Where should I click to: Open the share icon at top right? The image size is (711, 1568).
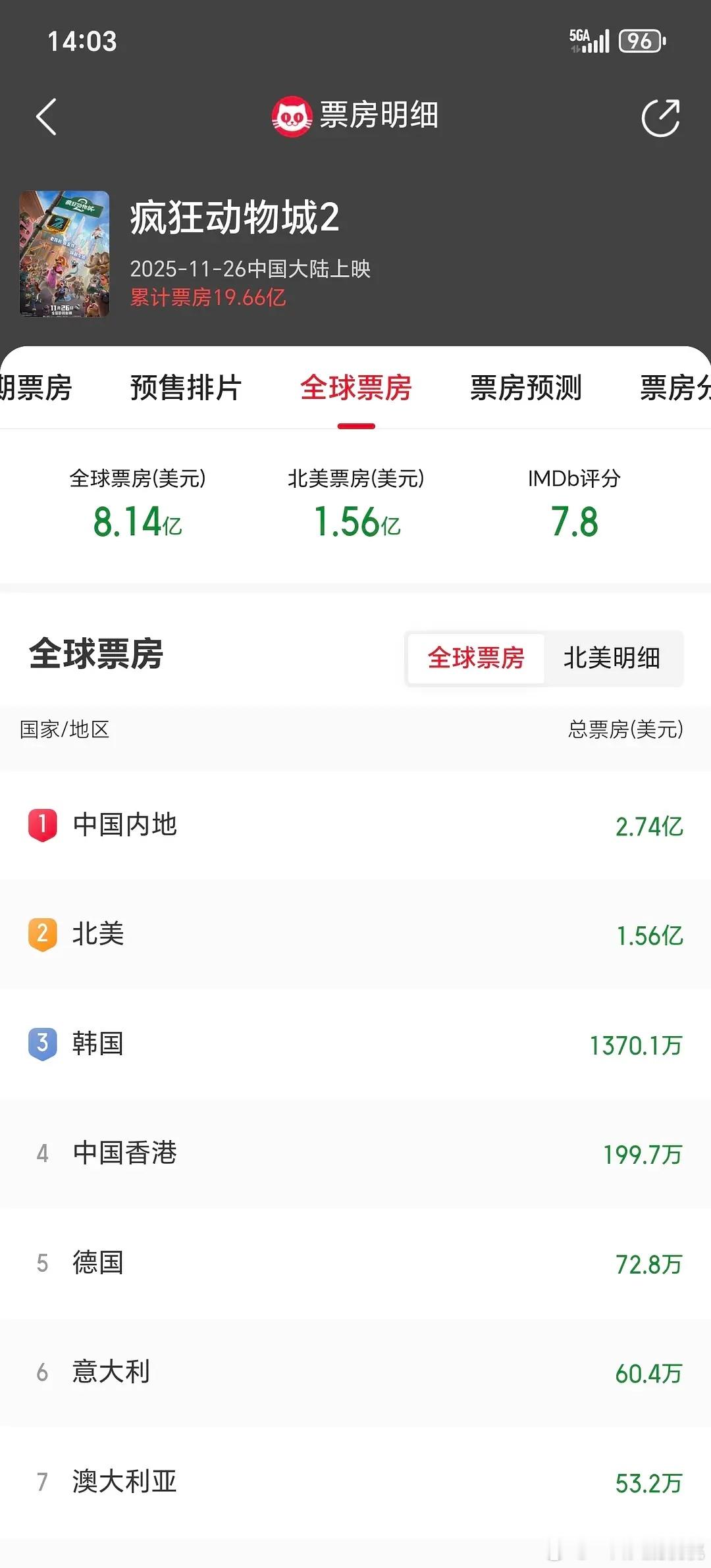coord(662,117)
